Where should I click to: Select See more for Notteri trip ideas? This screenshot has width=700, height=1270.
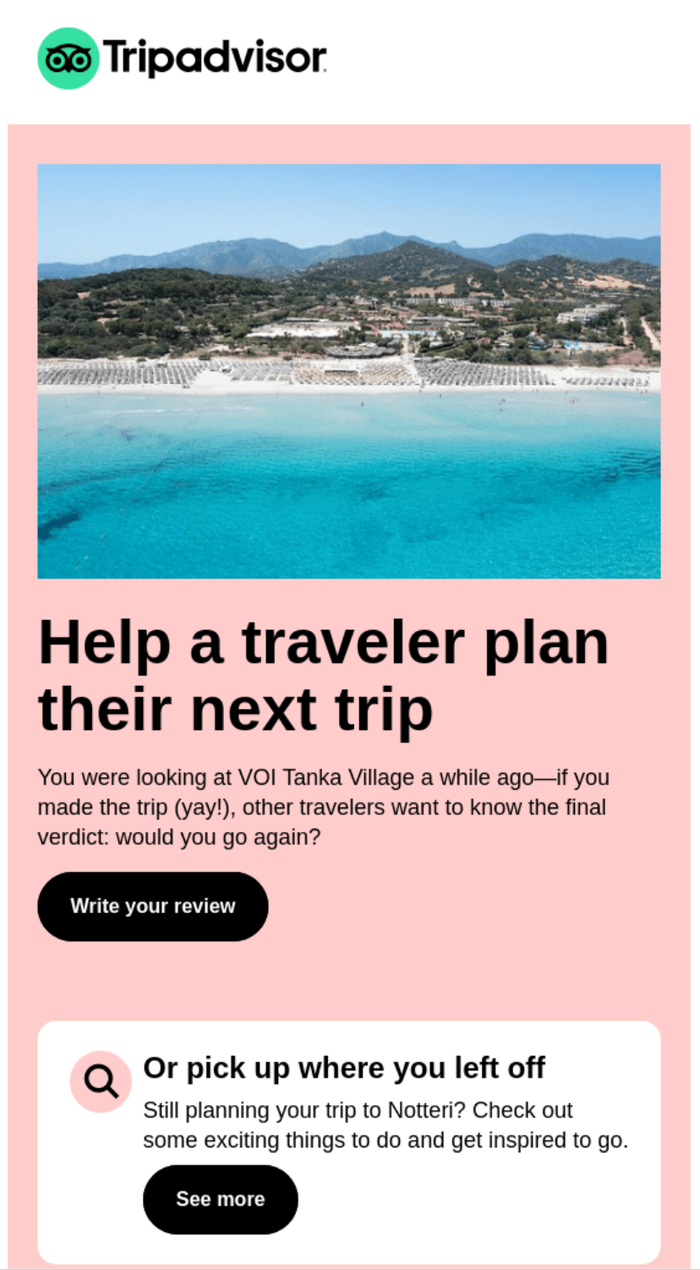pos(220,1199)
